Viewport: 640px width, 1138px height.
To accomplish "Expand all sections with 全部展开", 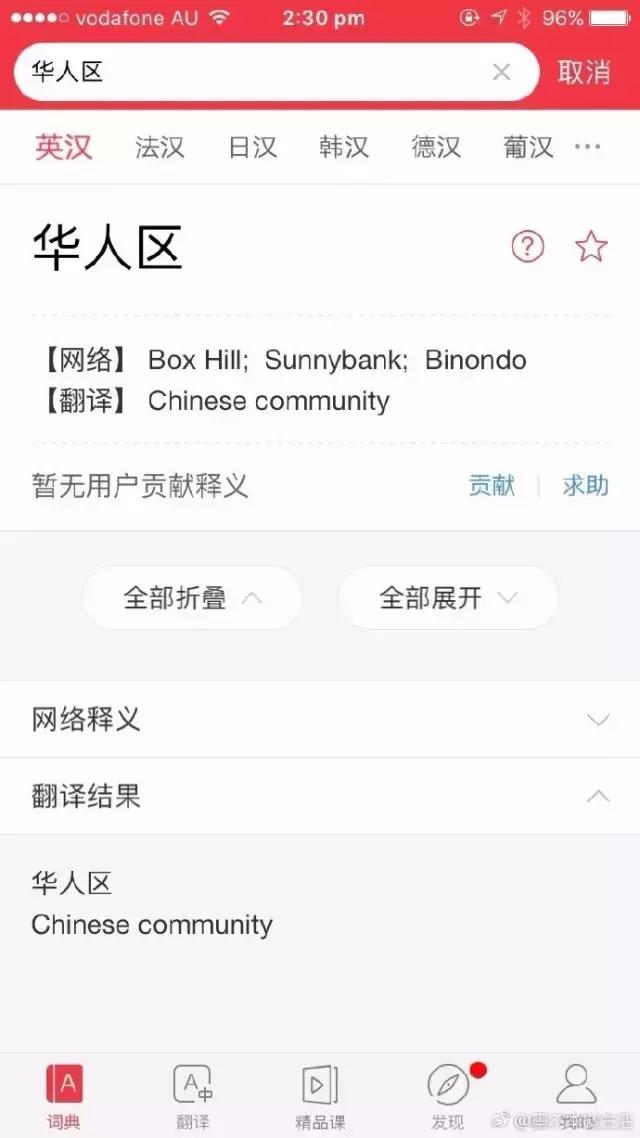I will coord(448,598).
